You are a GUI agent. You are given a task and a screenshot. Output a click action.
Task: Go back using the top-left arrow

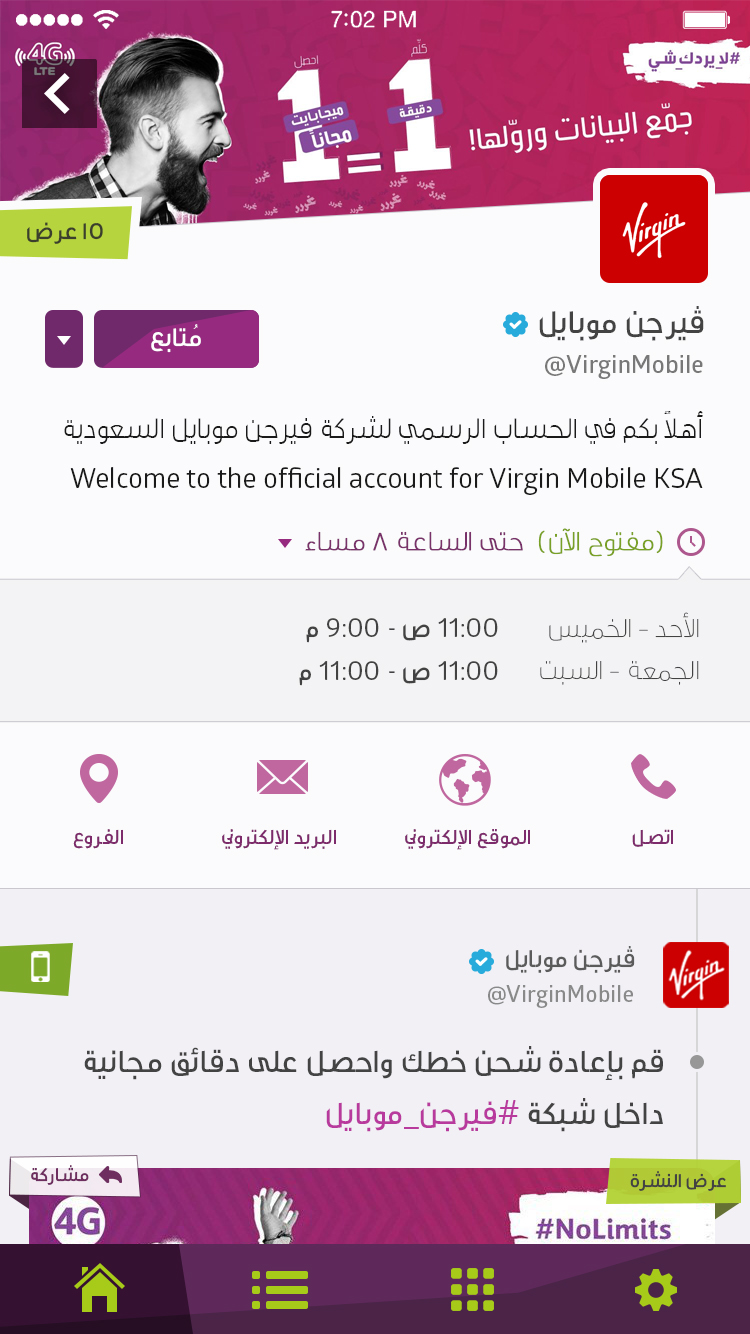pyautogui.click(x=59, y=94)
